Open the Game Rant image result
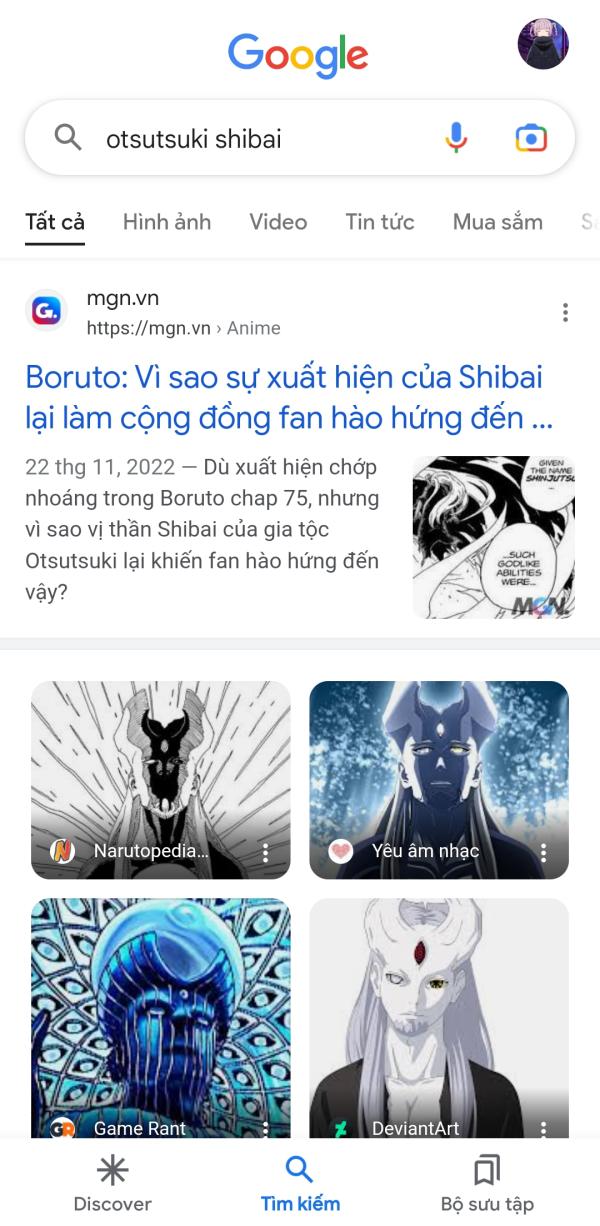Image resolution: width=600 pixels, height=1226 pixels. [160, 1010]
